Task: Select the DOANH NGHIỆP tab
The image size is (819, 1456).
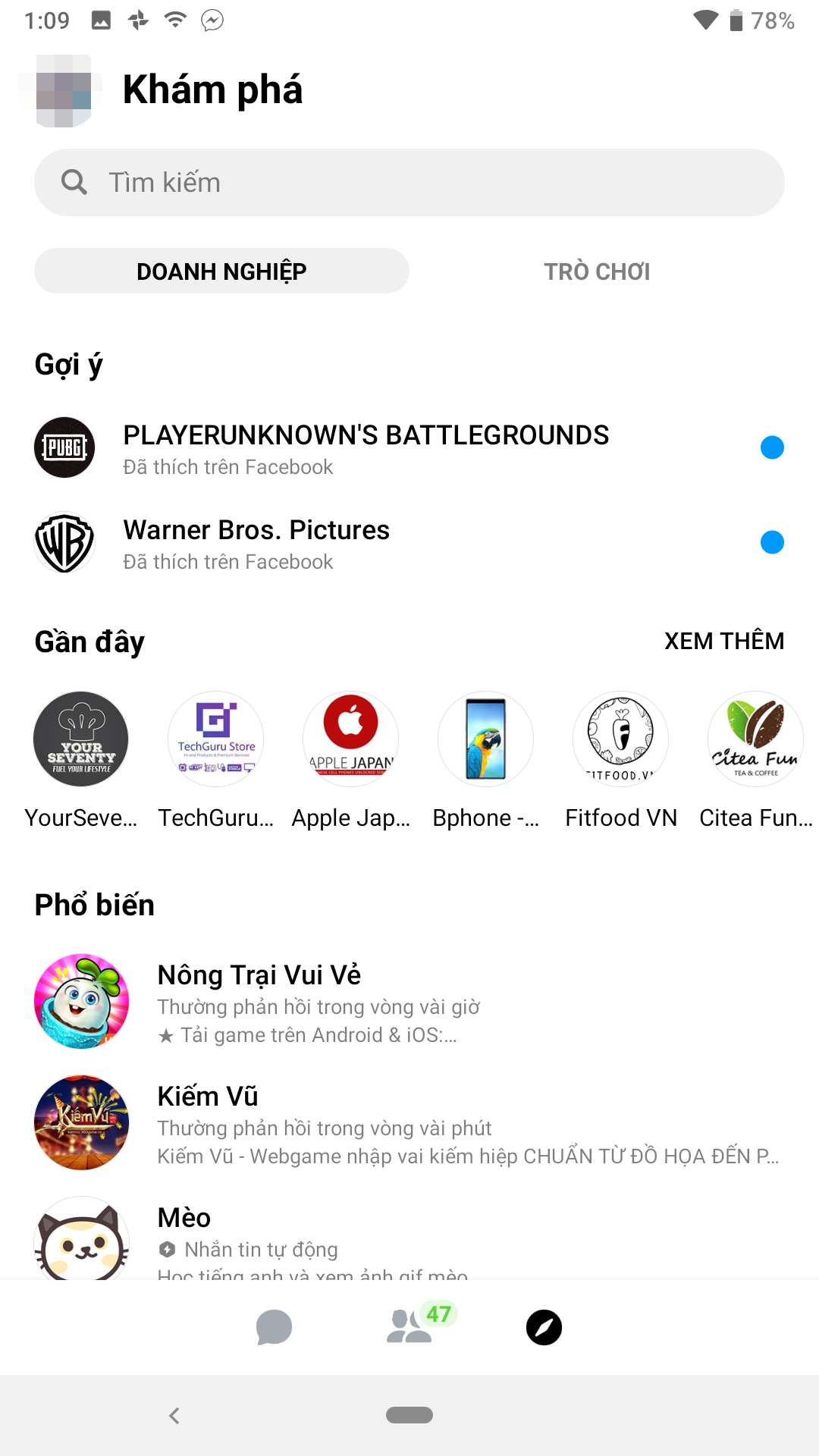Action: click(x=221, y=271)
